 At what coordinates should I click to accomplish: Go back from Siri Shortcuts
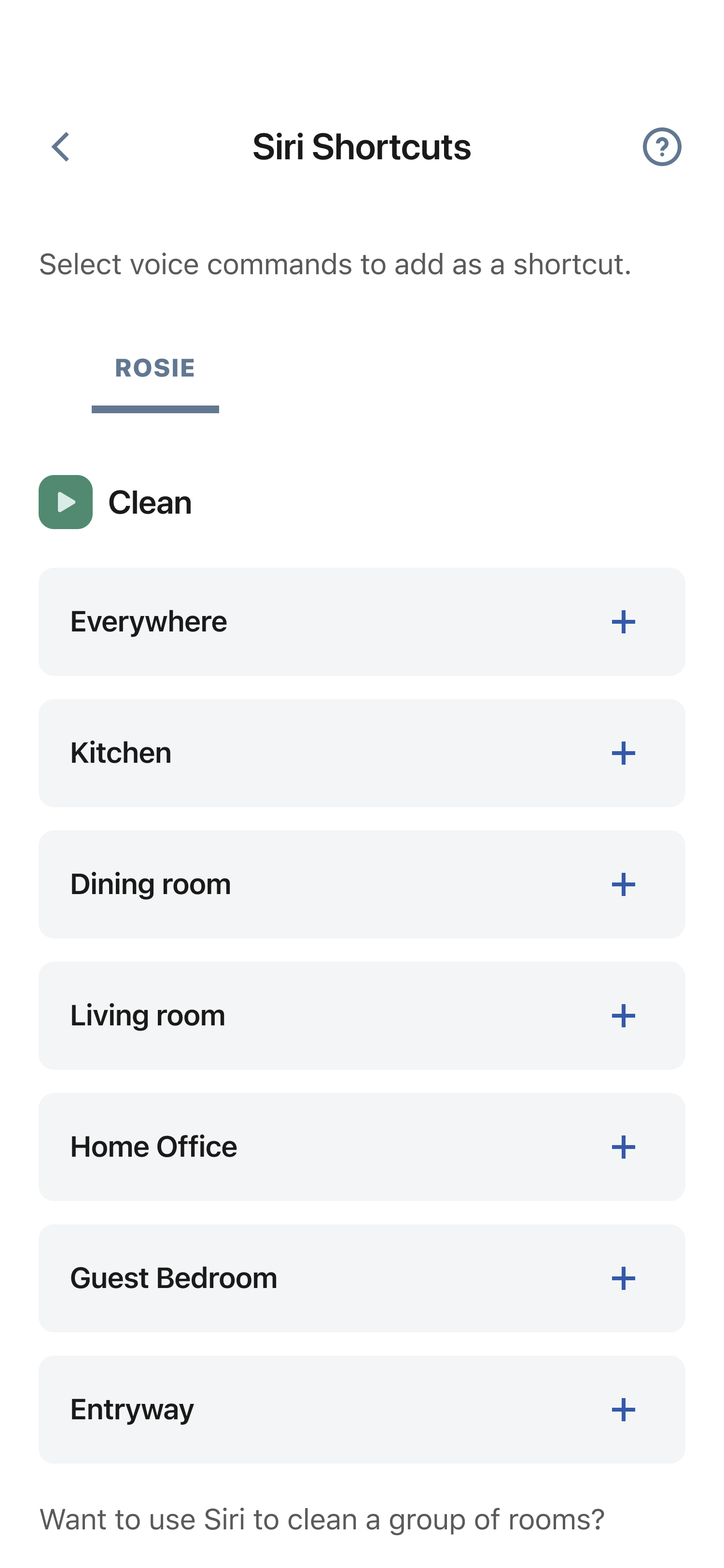click(61, 147)
